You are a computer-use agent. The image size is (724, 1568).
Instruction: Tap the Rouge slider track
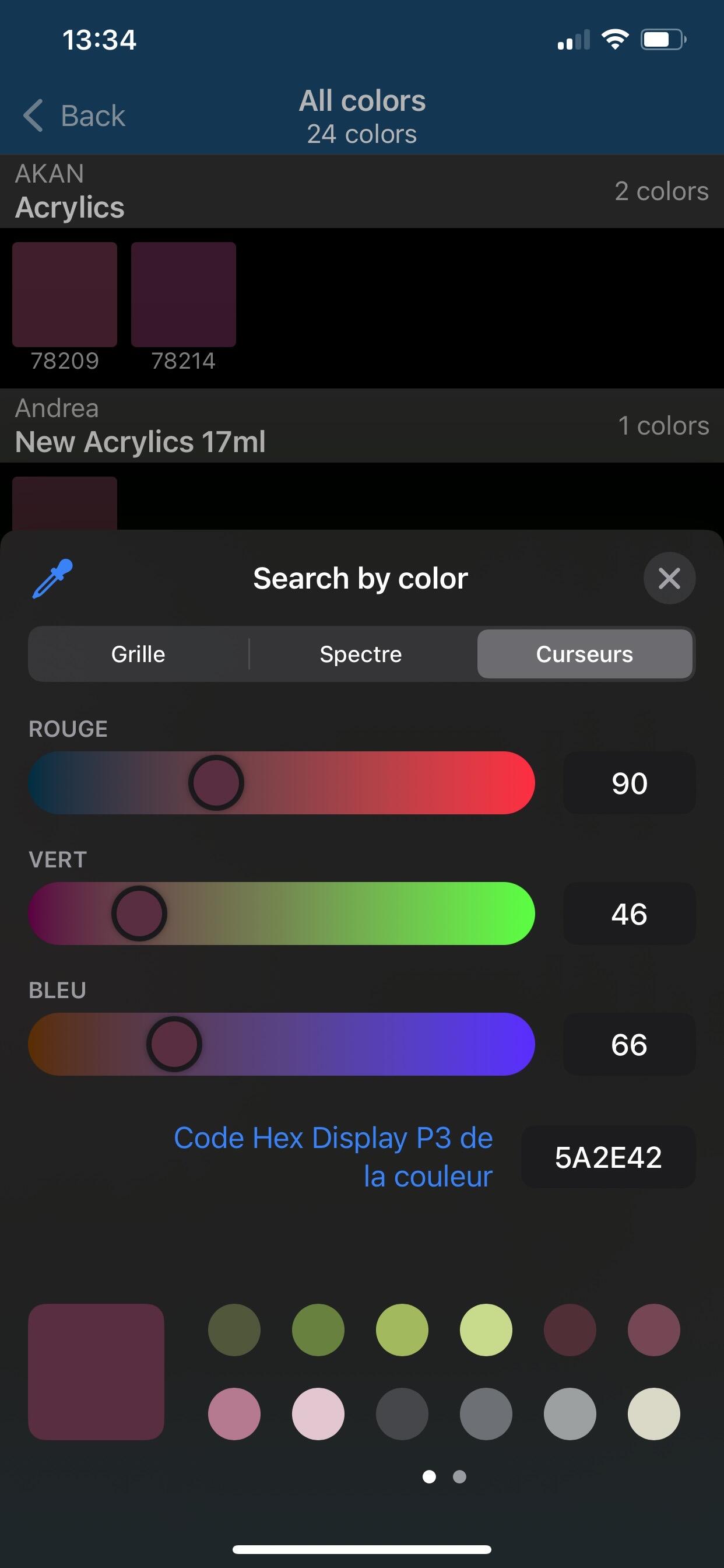click(282, 783)
